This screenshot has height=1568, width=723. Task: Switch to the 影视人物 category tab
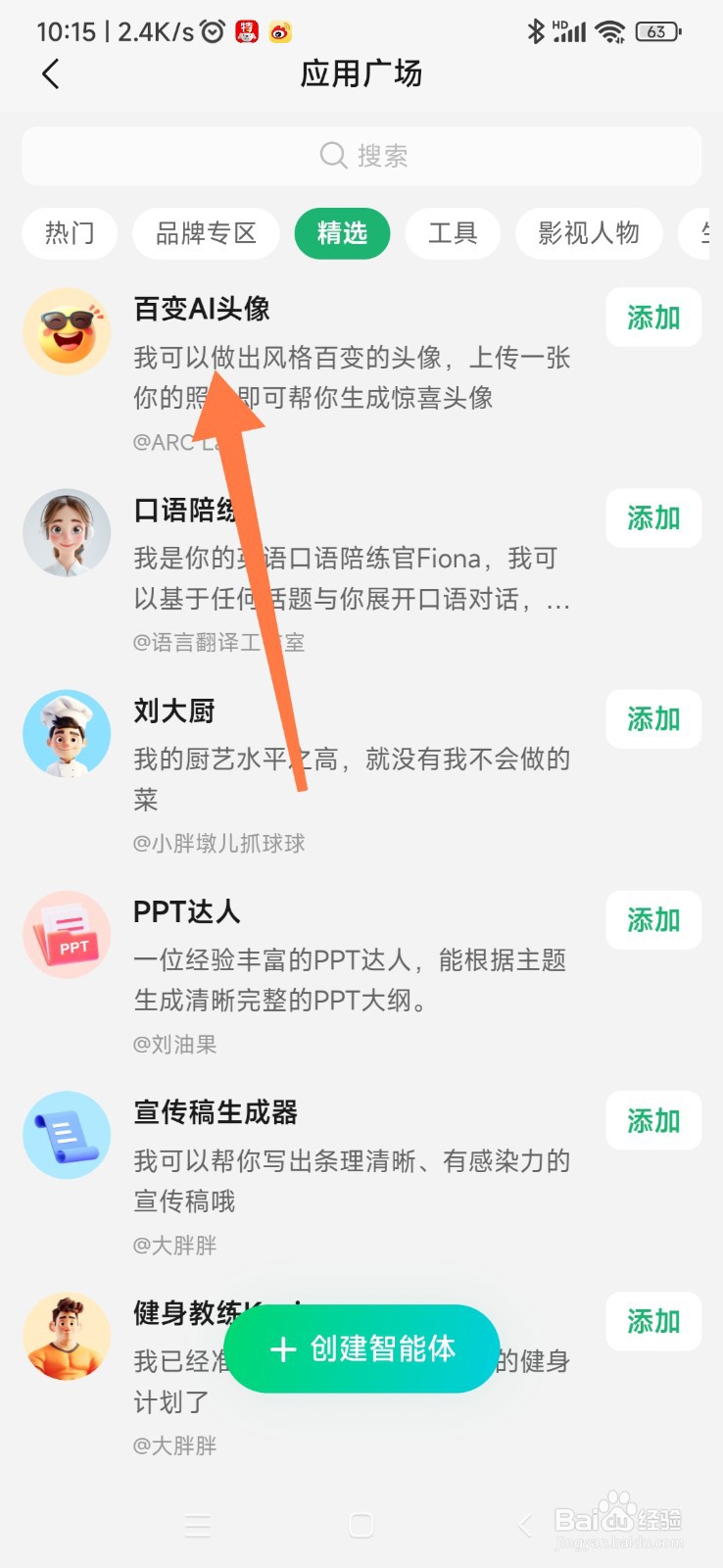coord(588,233)
